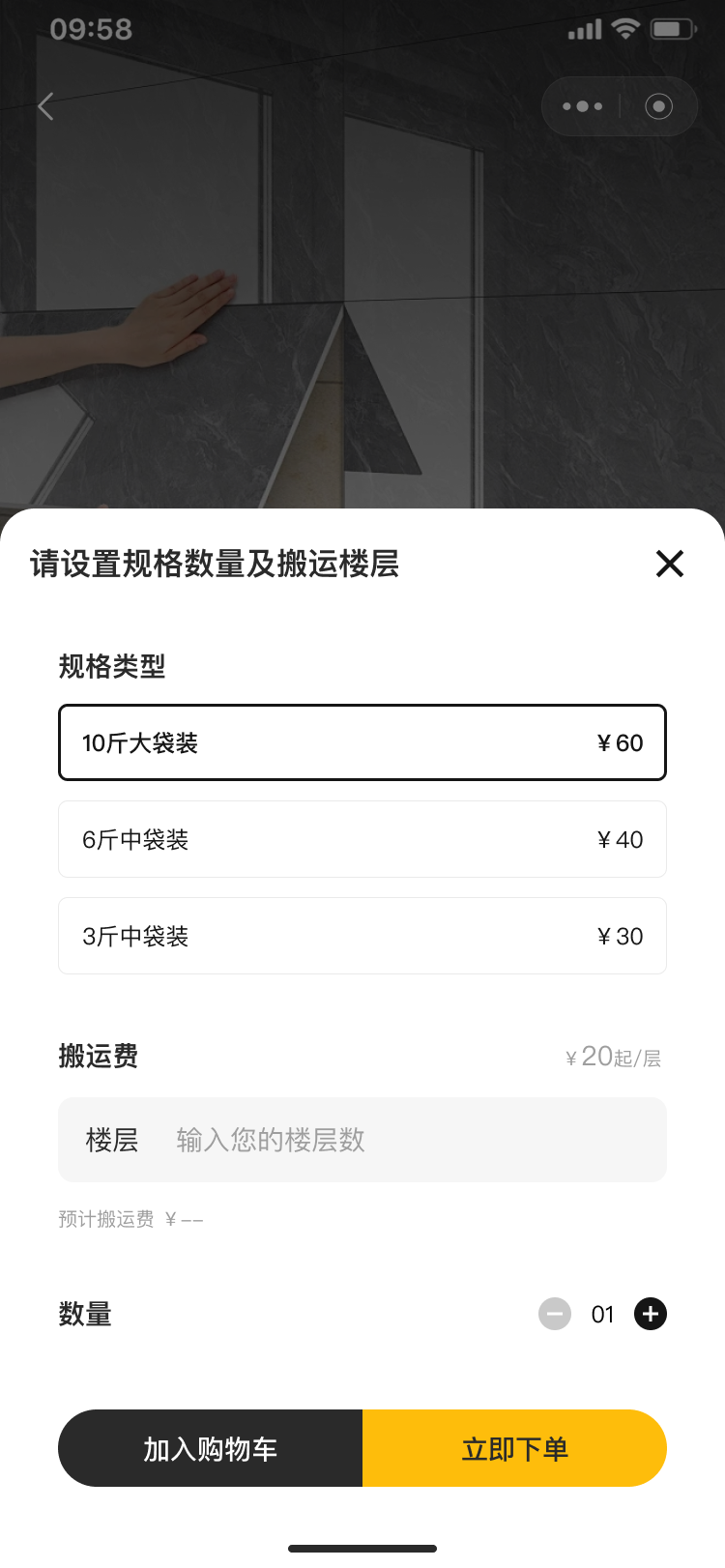Screen dimensions: 725x1568
Task: Choose the 6斤中袋装 ¥40 option
Action: (x=362, y=839)
